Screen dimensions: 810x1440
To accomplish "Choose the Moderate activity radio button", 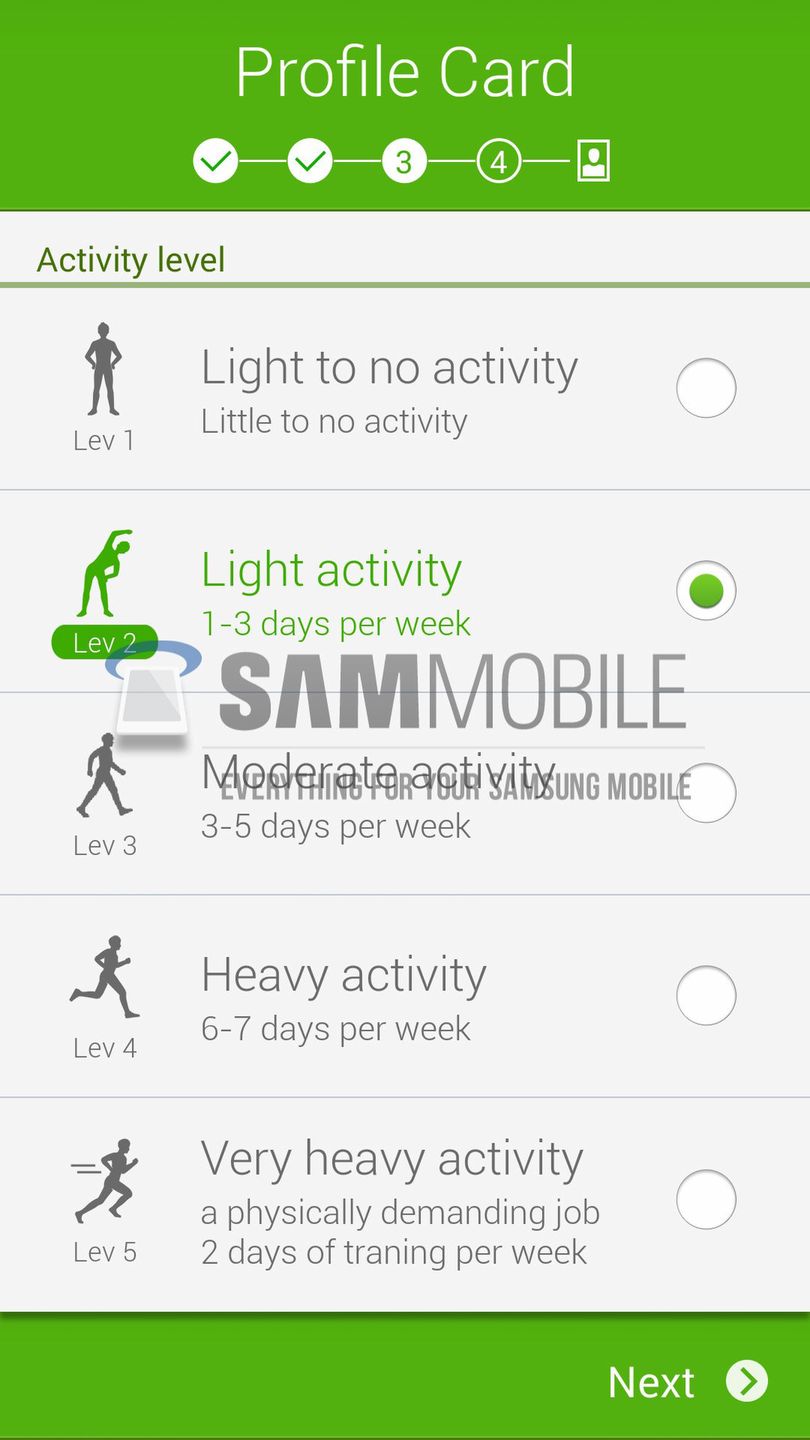I will point(706,793).
